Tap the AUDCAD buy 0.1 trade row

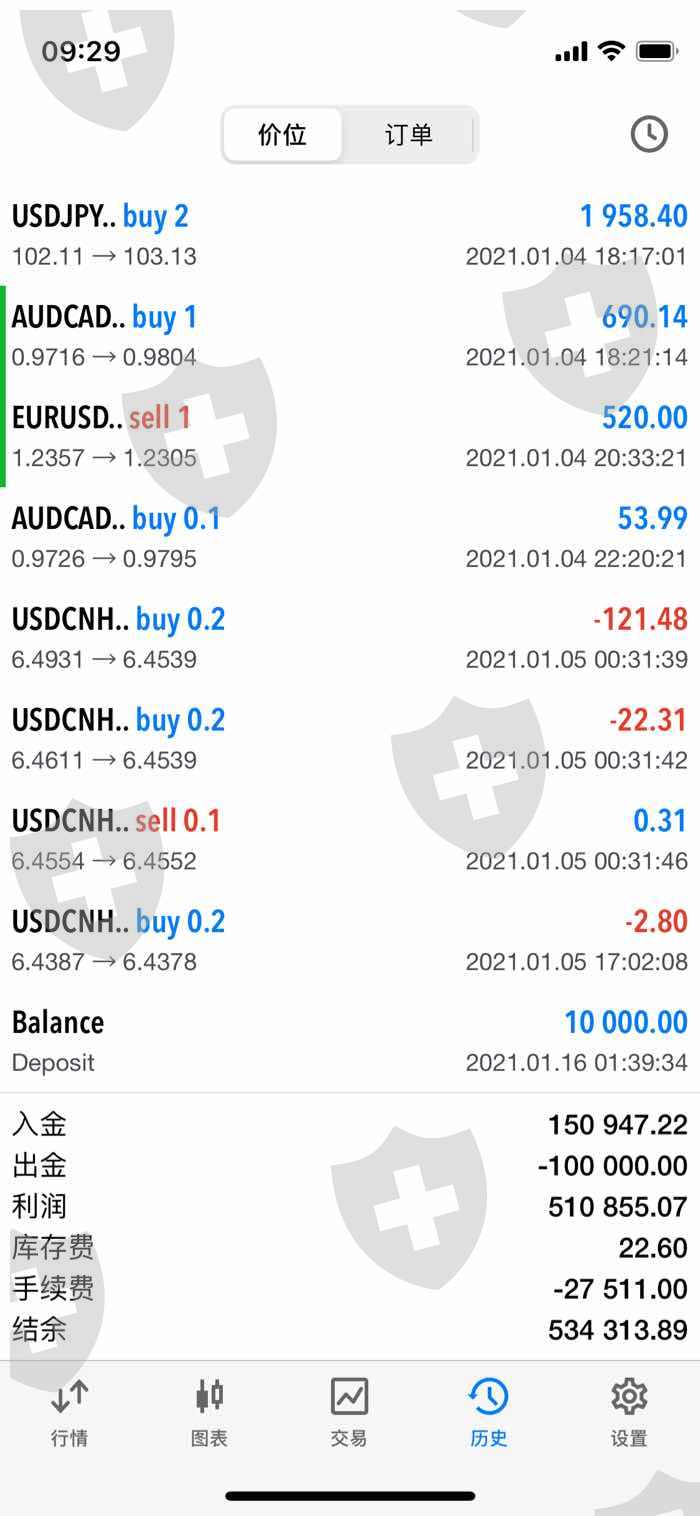350,538
